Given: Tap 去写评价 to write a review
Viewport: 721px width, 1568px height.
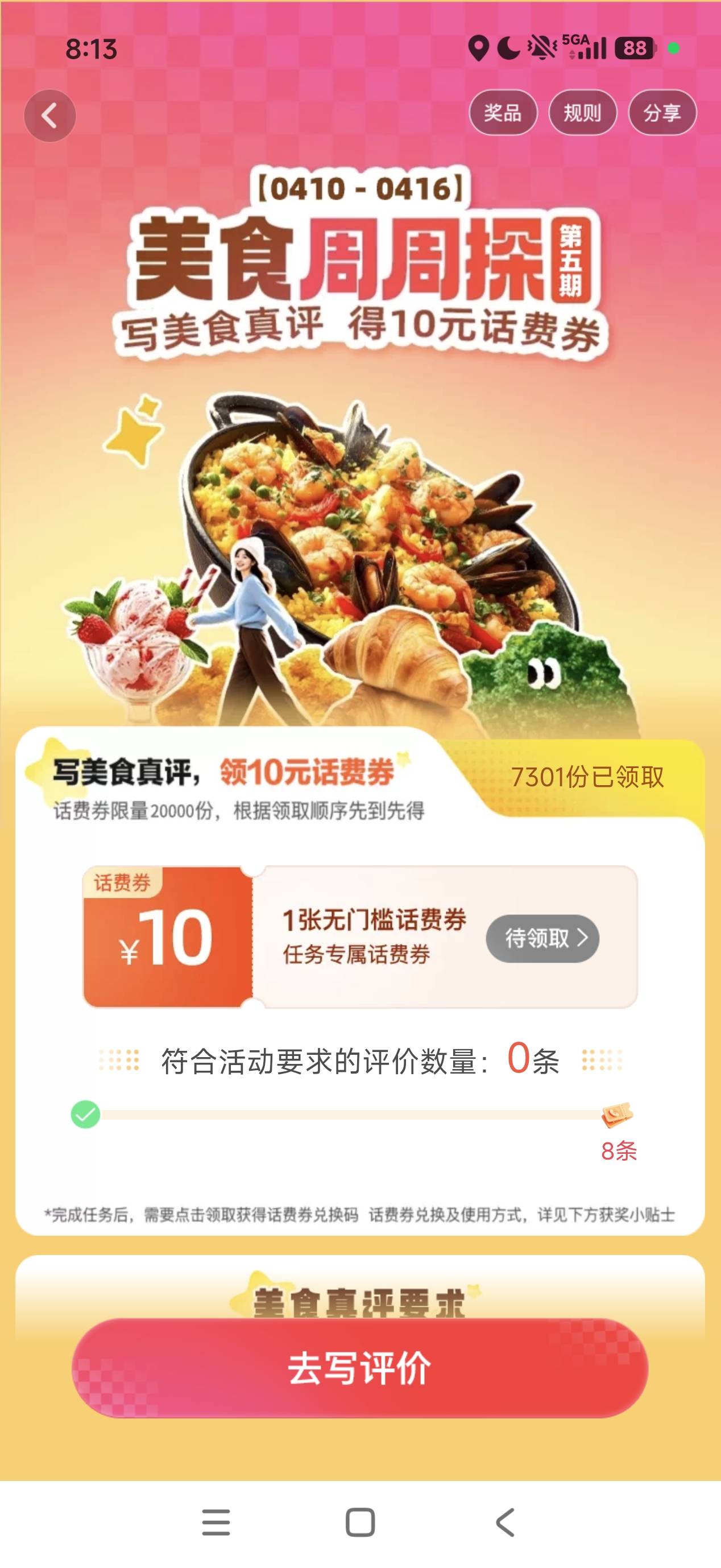Looking at the screenshot, I should 360,1368.
